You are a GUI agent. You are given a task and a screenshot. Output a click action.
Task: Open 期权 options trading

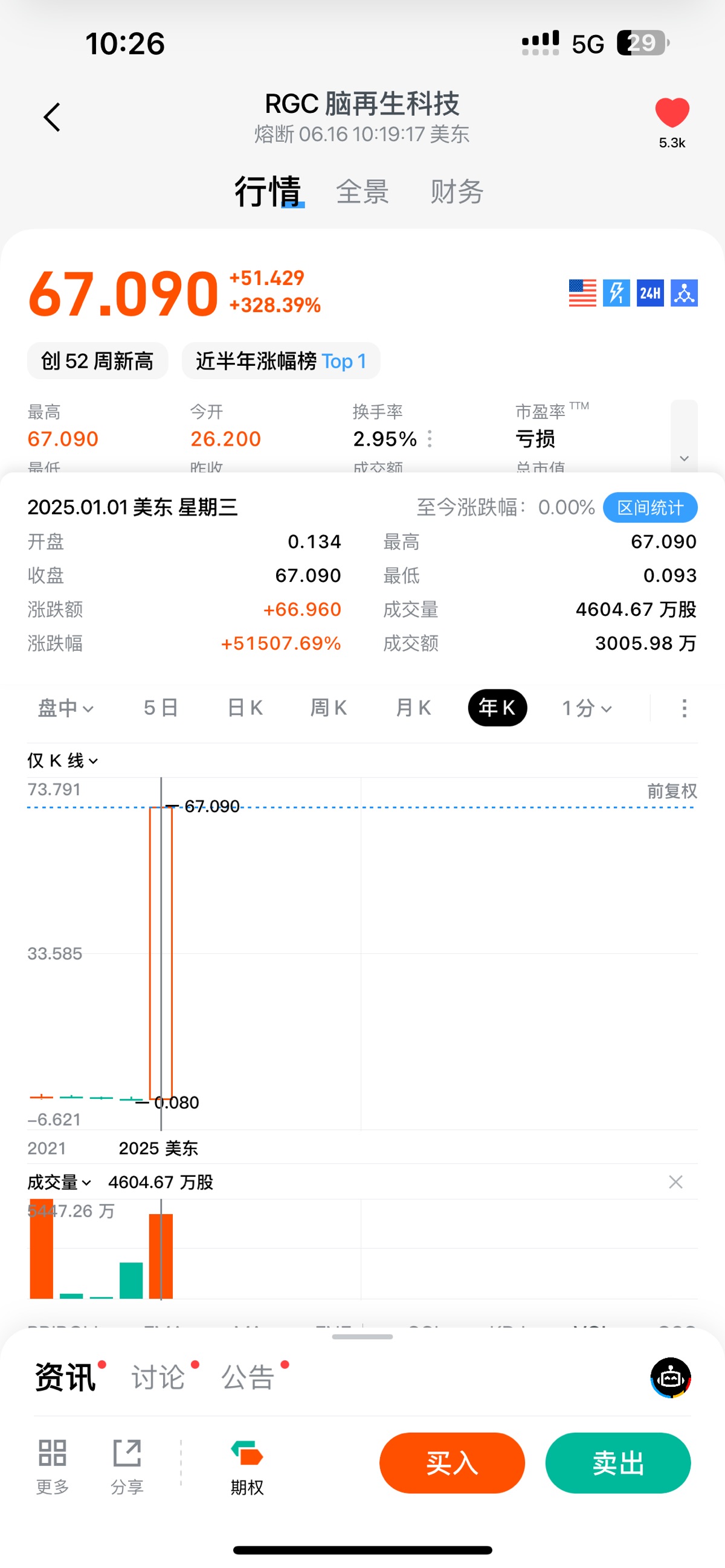[x=246, y=1467]
